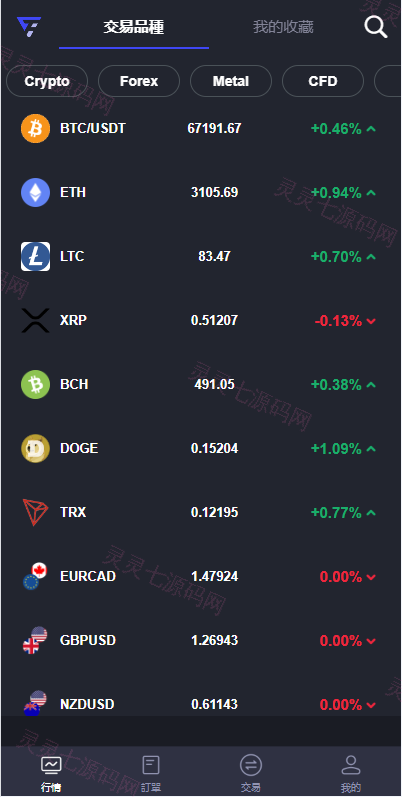
Task: Open the 我的 profile tab
Action: click(x=351, y=773)
